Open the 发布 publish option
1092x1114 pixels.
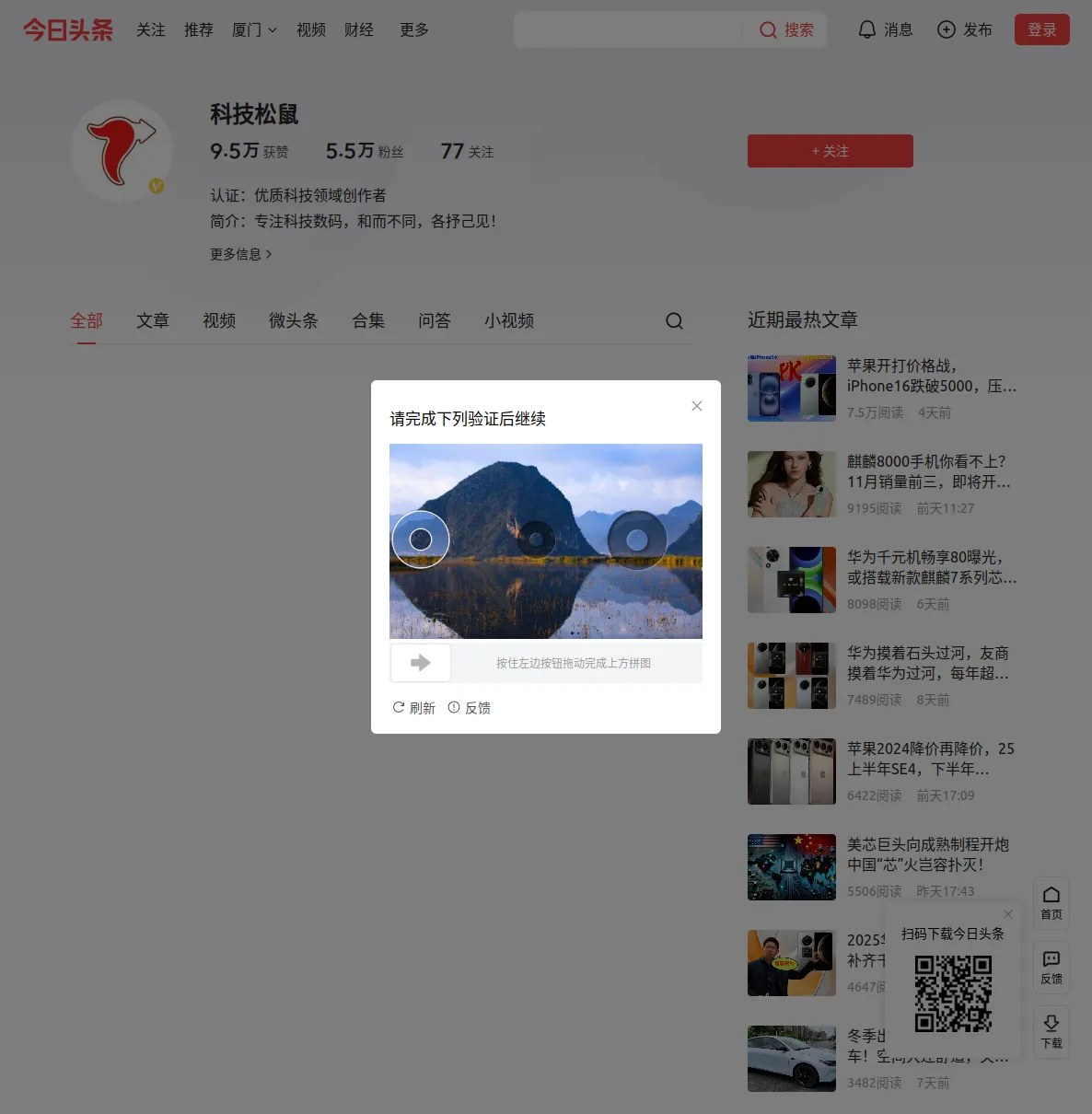tap(964, 29)
